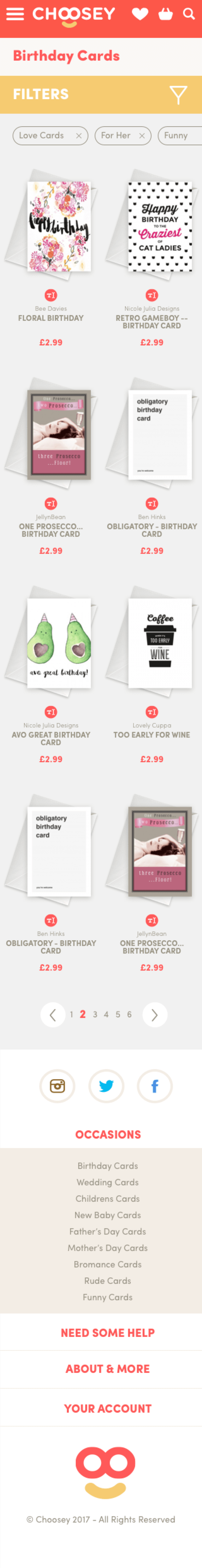Open the shopping basket

[x=165, y=14]
